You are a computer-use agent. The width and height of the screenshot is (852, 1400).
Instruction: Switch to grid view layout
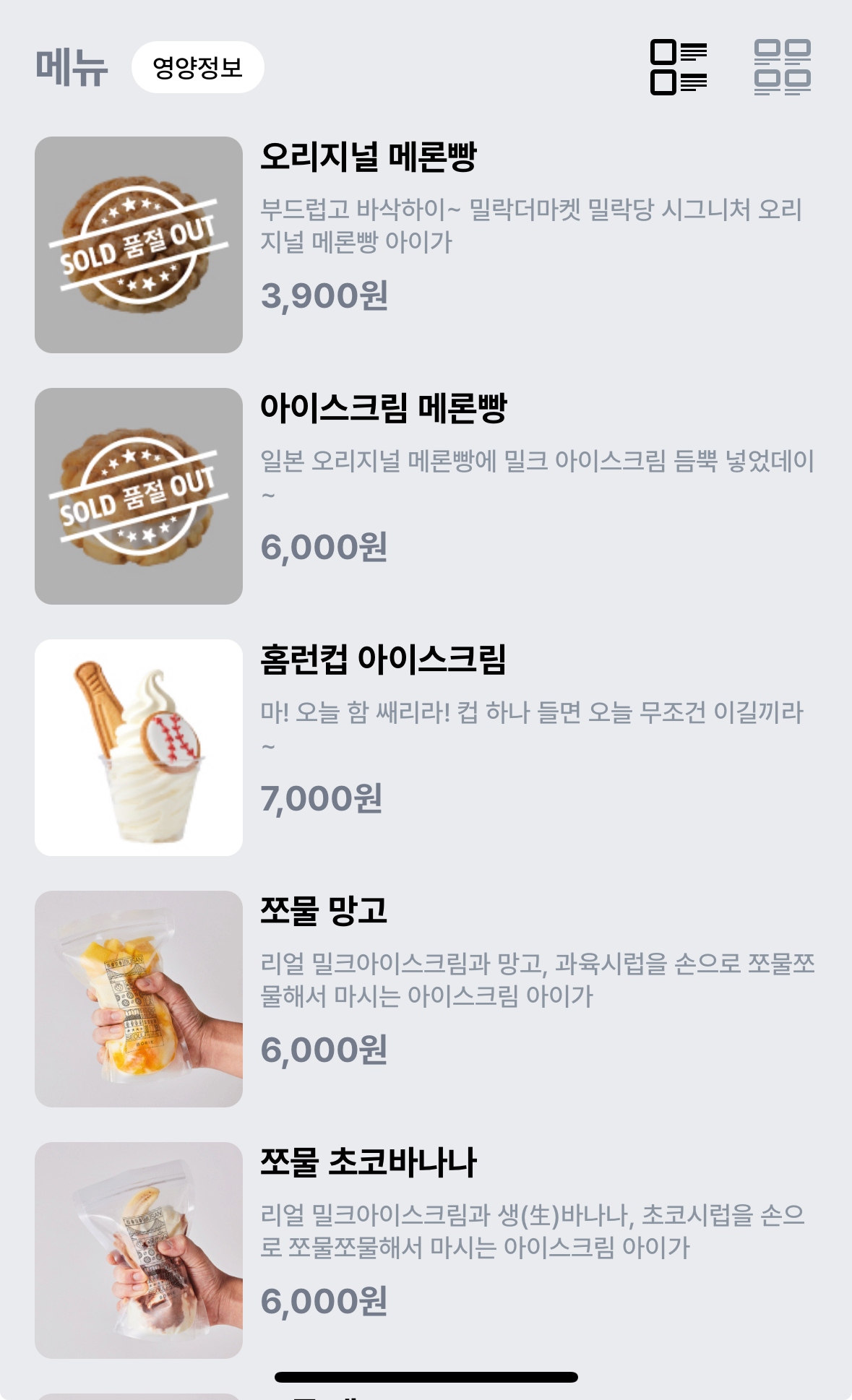point(782,67)
